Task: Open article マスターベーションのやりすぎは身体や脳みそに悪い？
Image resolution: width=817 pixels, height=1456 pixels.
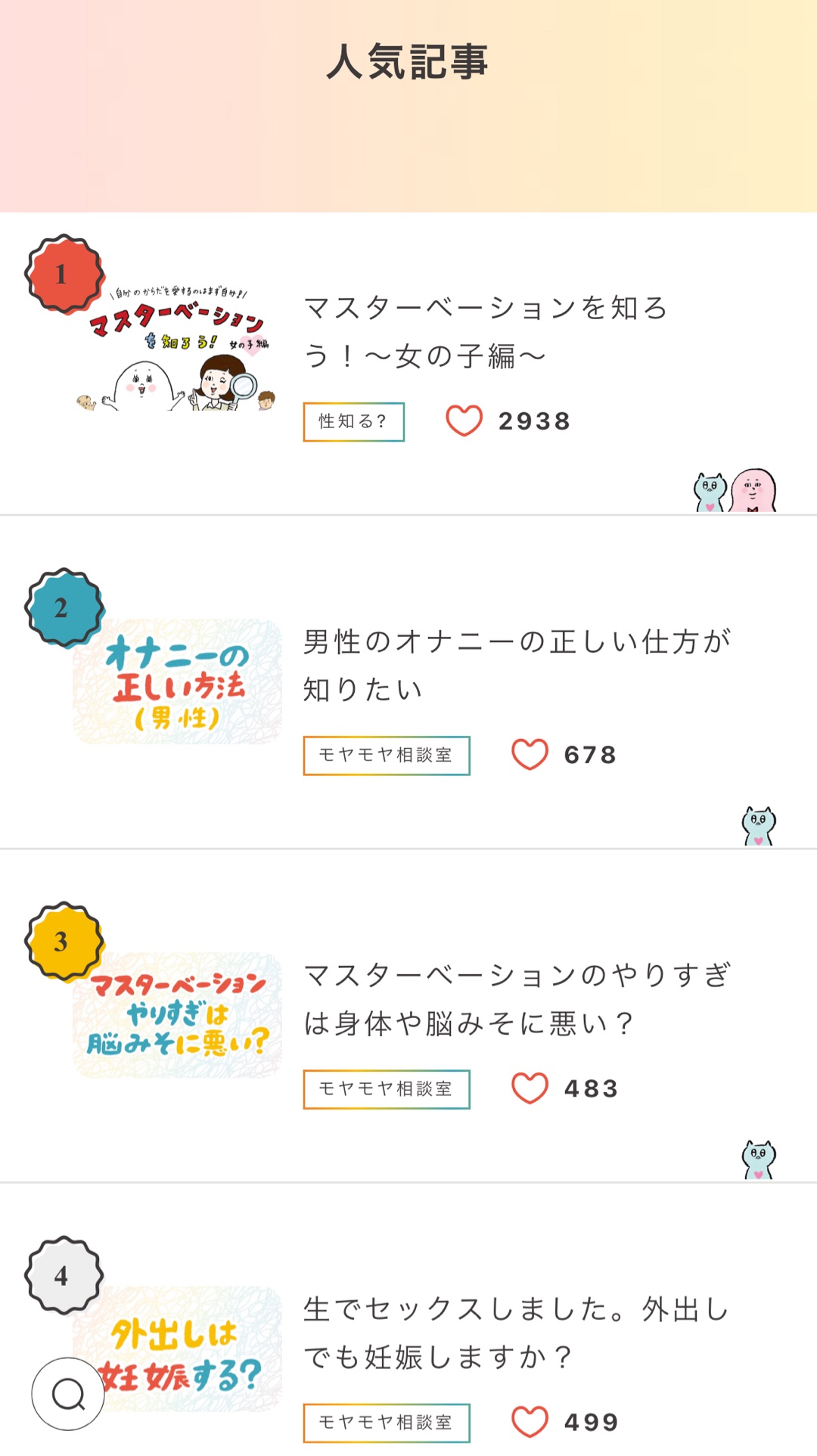Action: click(516, 998)
